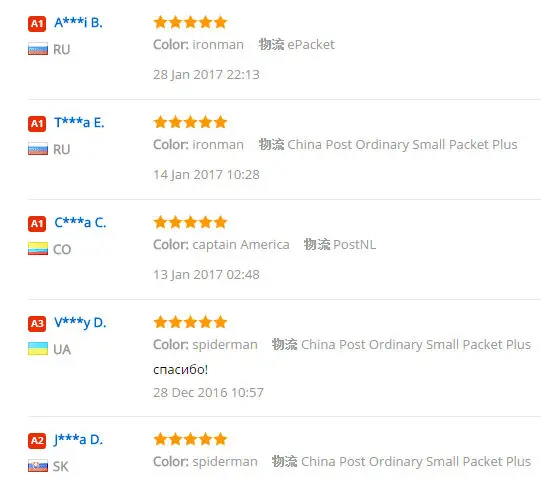Open reviewer T***a E.'s profile link
The image size is (541, 481).
pyautogui.click(x=79, y=122)
